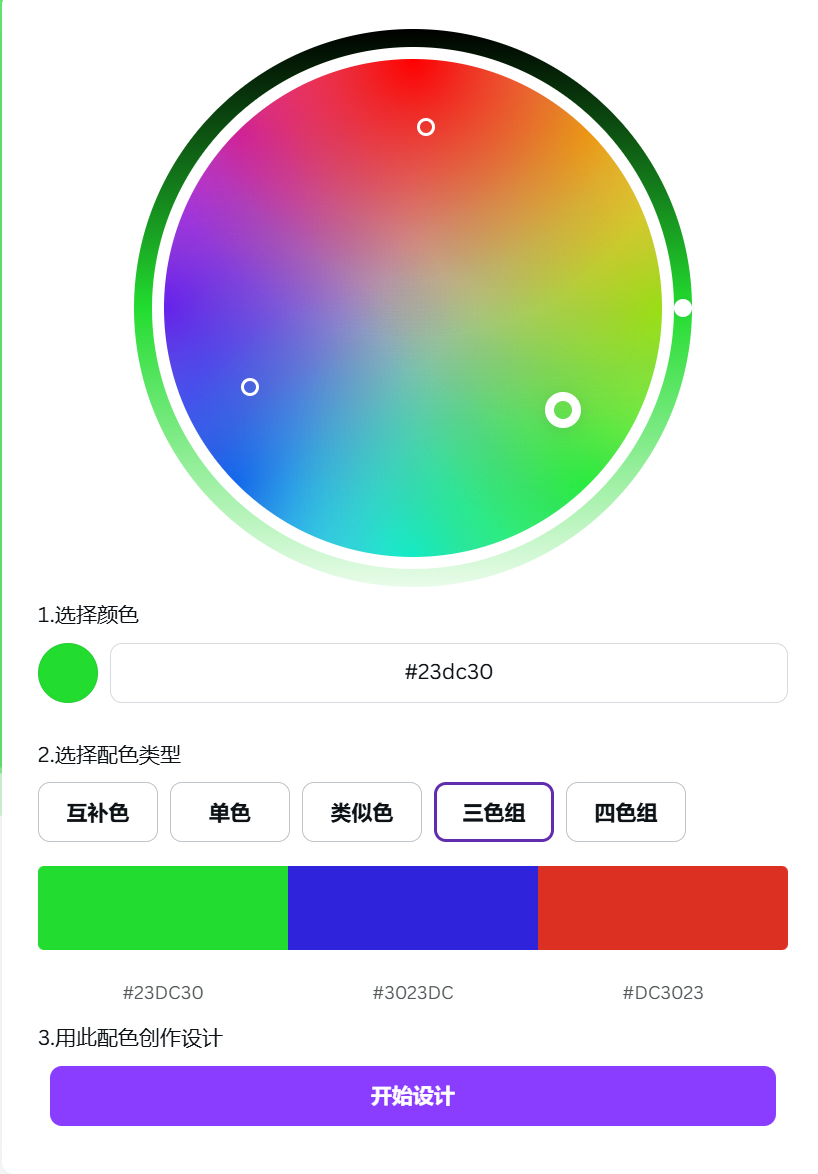Tap the blue marker on color wheel
Image resolution: width=818 pixels, height=1174 pixels.
click(x=250, y=387)
